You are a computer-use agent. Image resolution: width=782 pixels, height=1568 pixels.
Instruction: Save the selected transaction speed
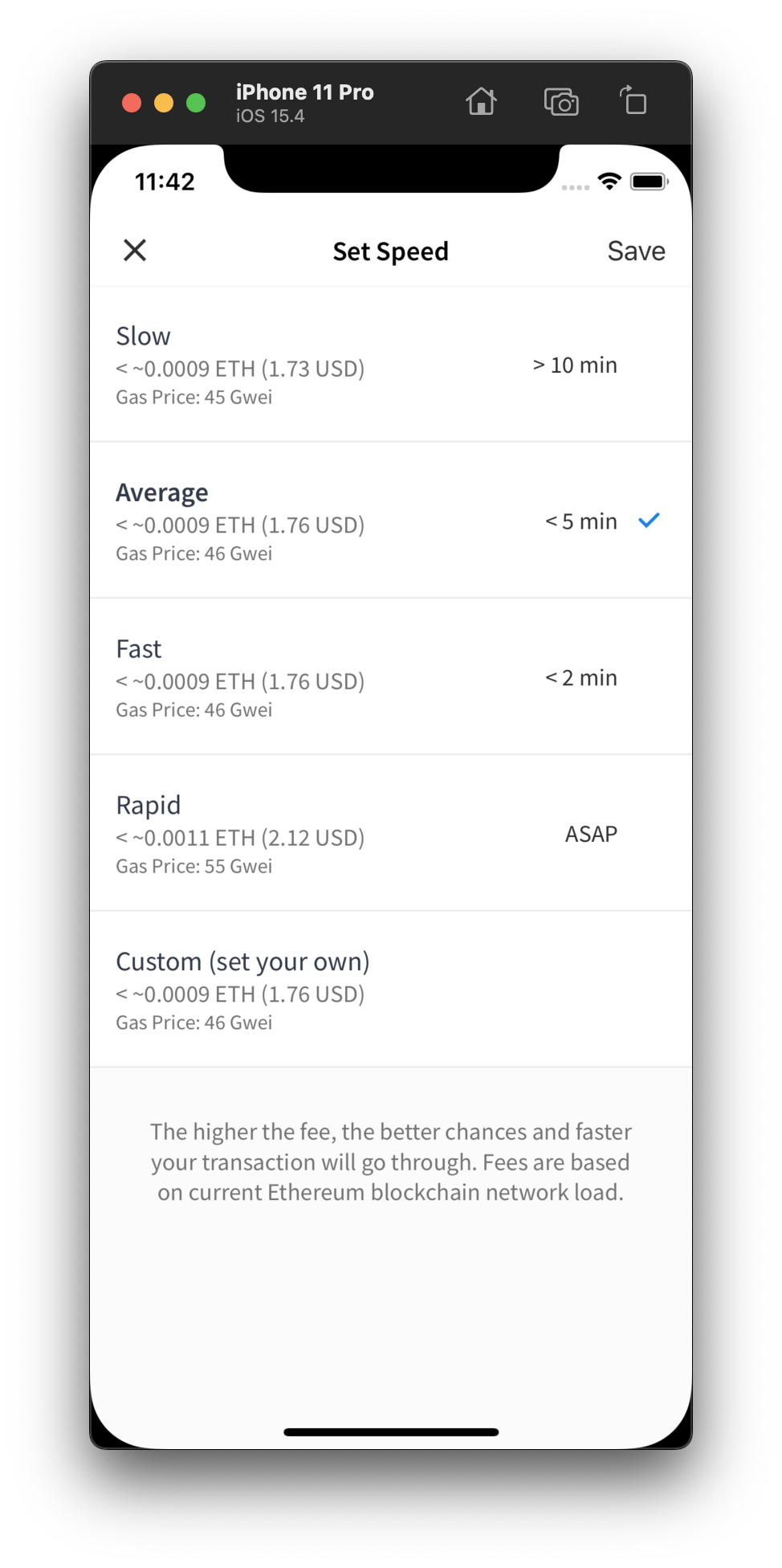coord(636,251)
